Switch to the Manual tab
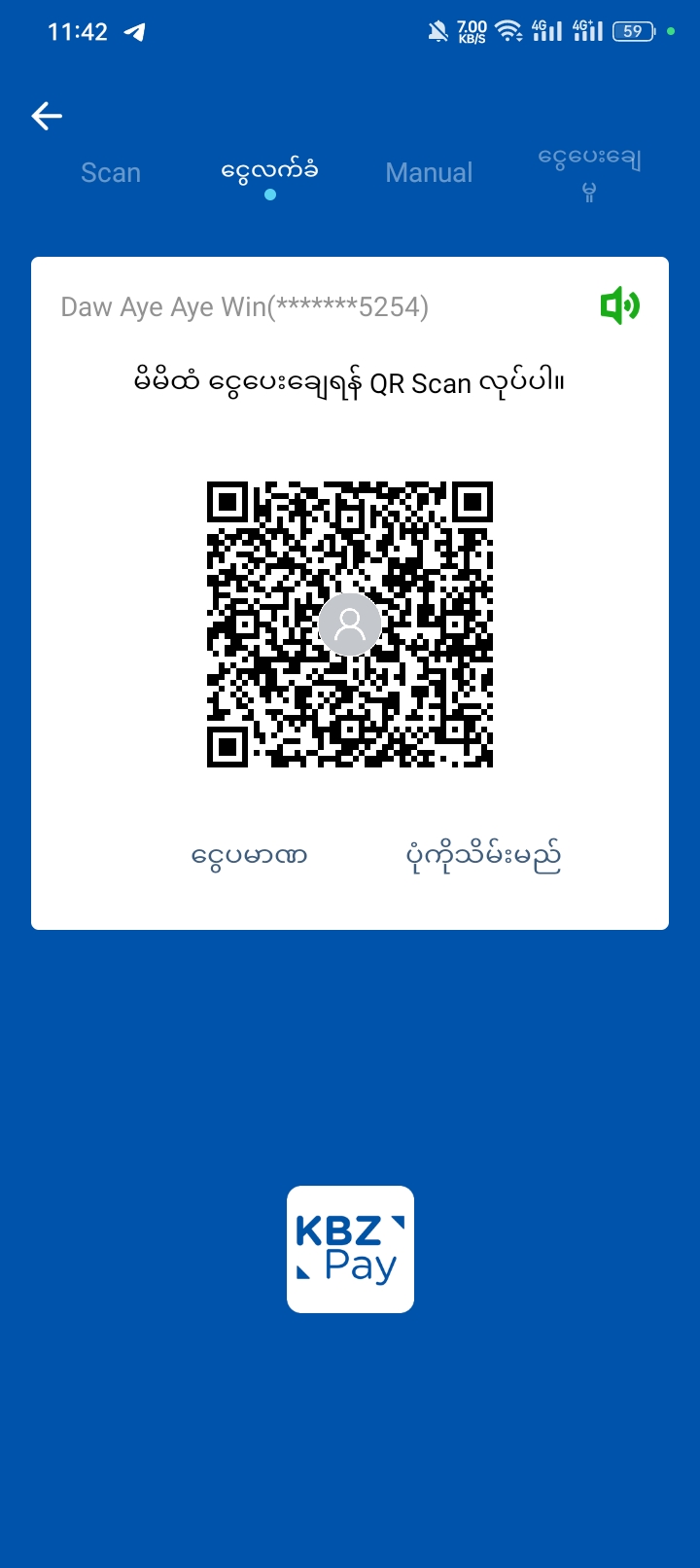This screenshot has height=1568, width=700. click(x=429, y=173)
